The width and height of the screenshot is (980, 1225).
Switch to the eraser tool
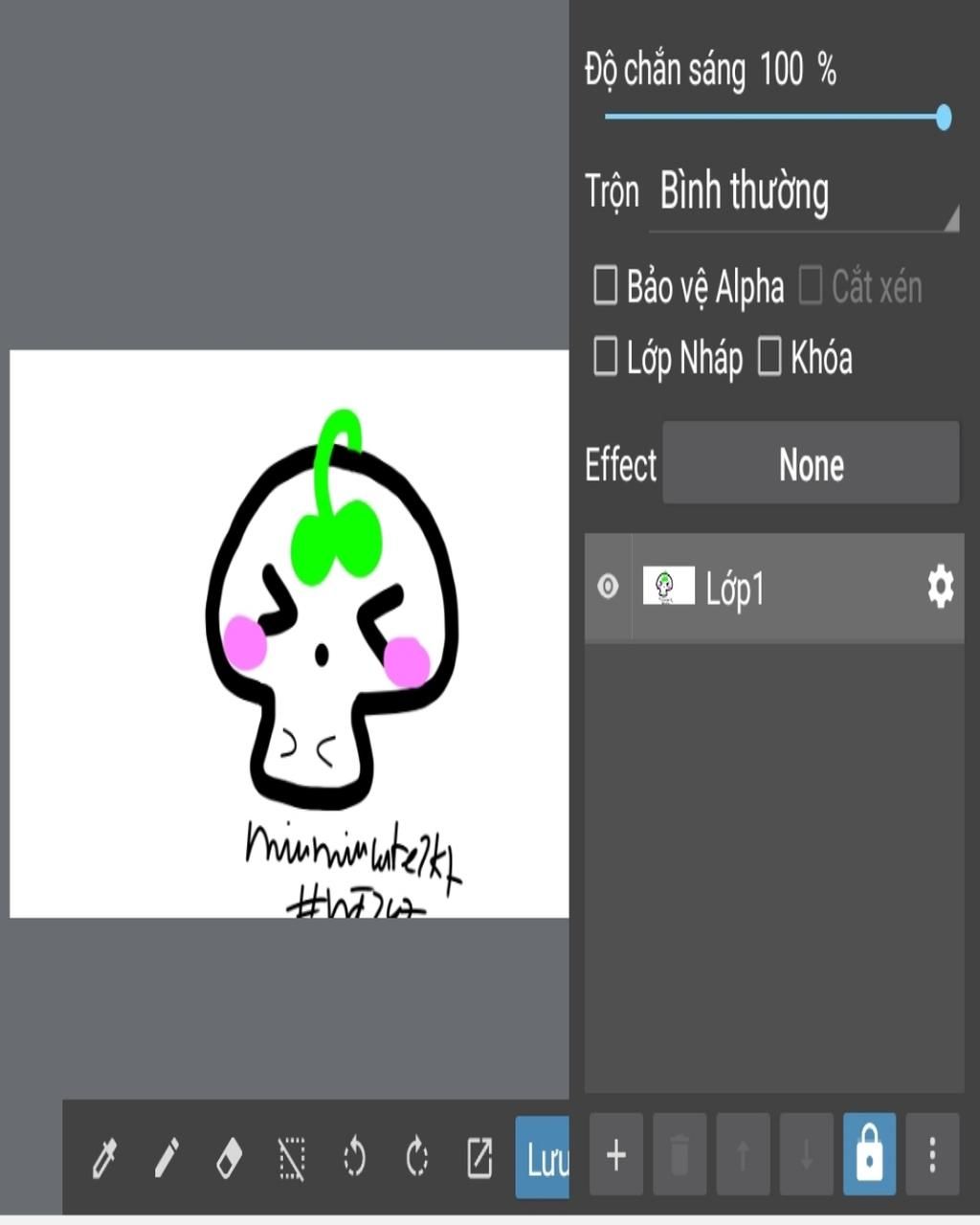(229, 1158)
